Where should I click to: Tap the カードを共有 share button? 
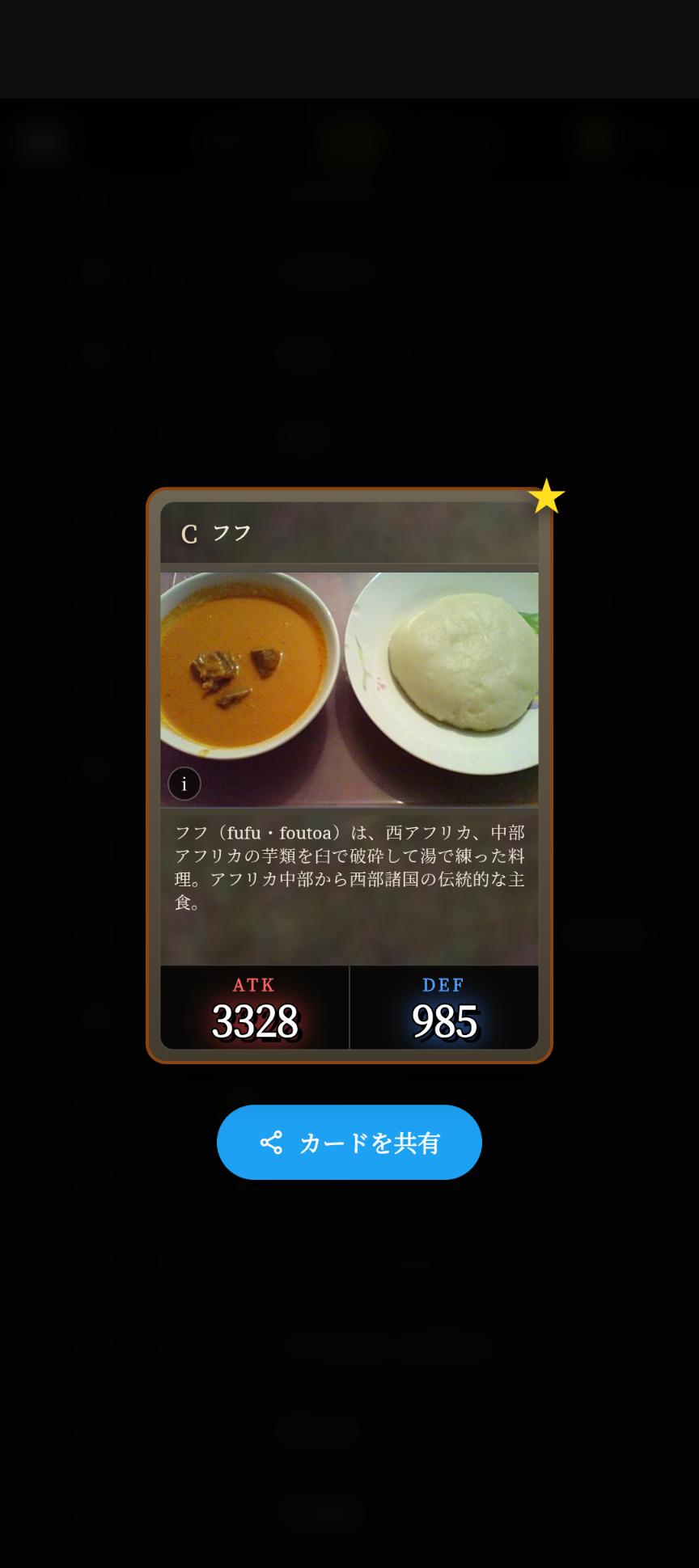(349, 1142)
